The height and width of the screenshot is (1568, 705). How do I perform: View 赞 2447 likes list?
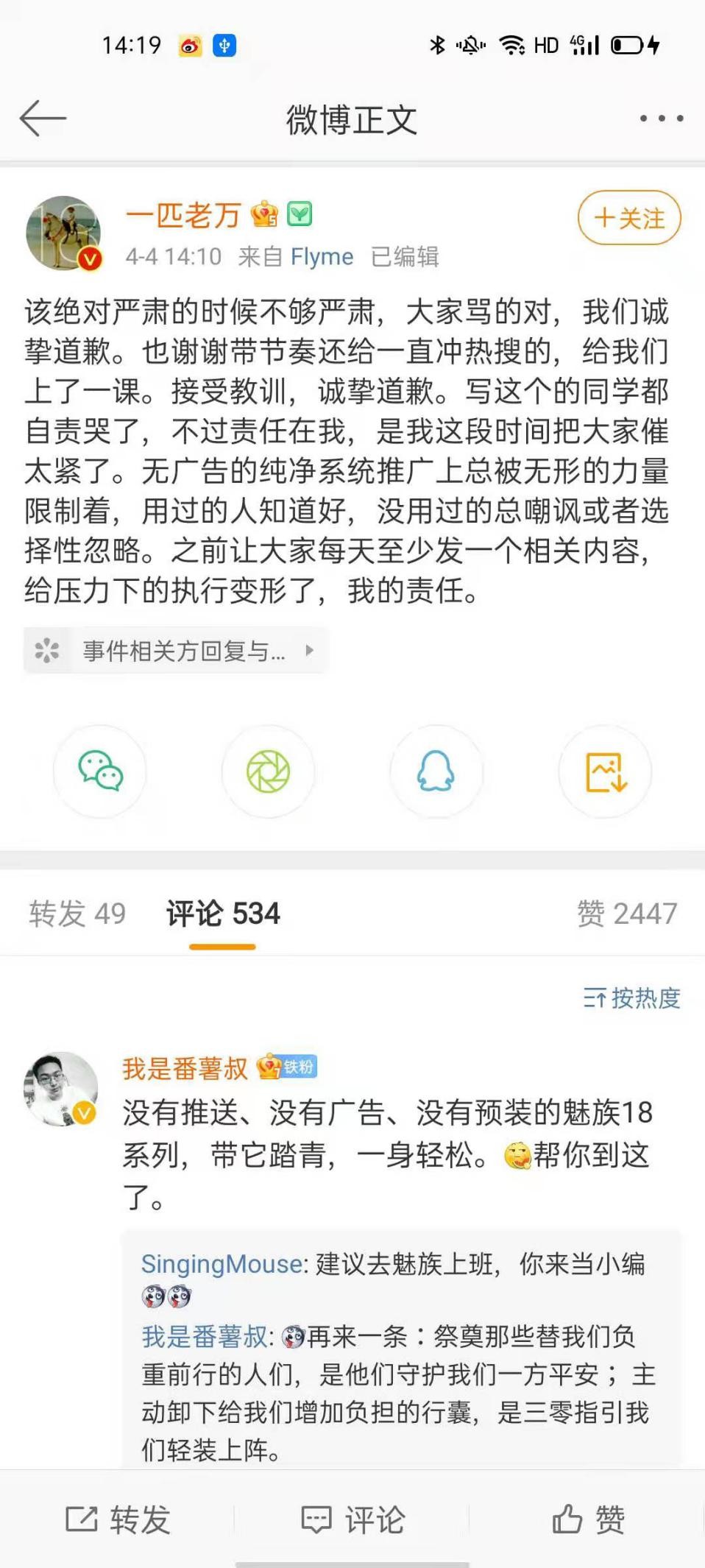[x=626, y=914]
